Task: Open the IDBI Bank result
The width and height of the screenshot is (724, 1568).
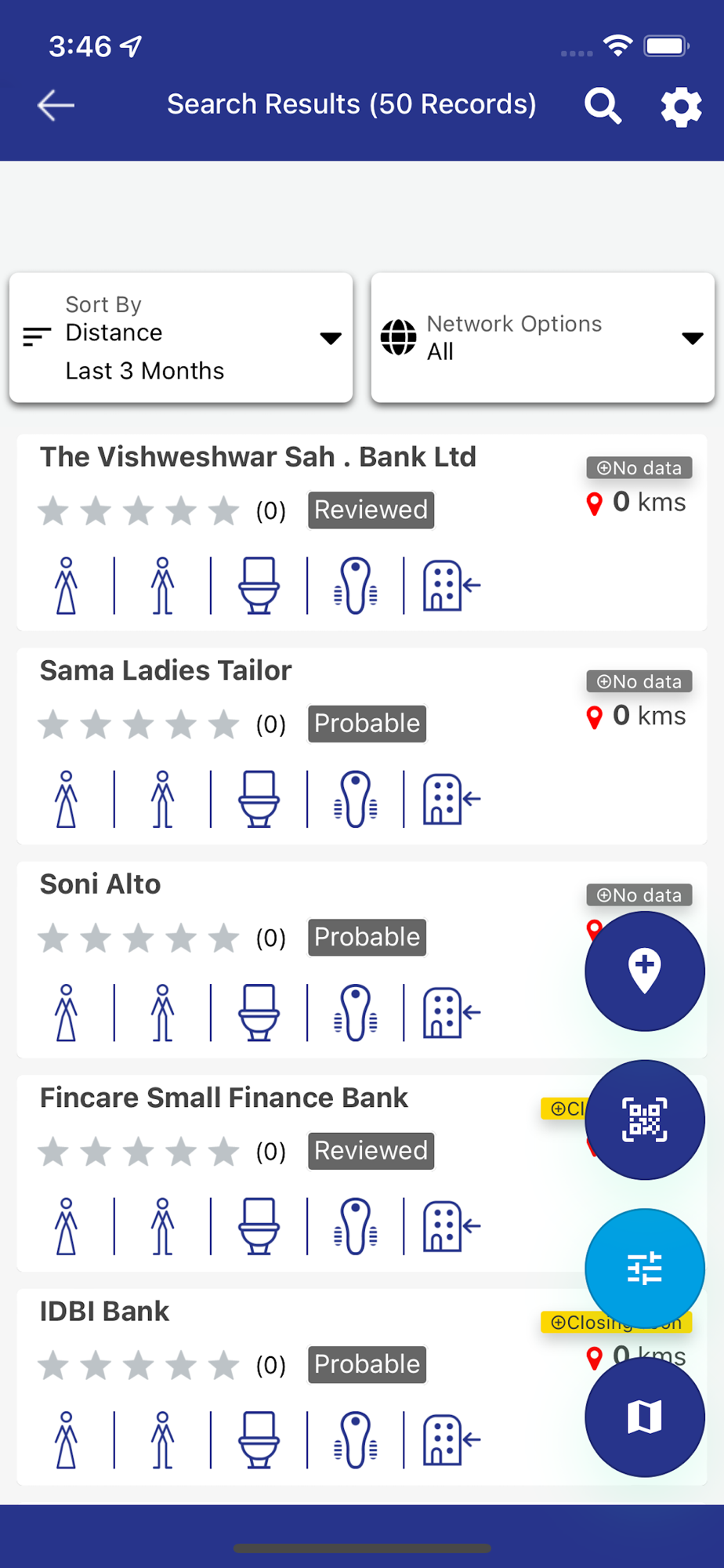Action: 362,1387
